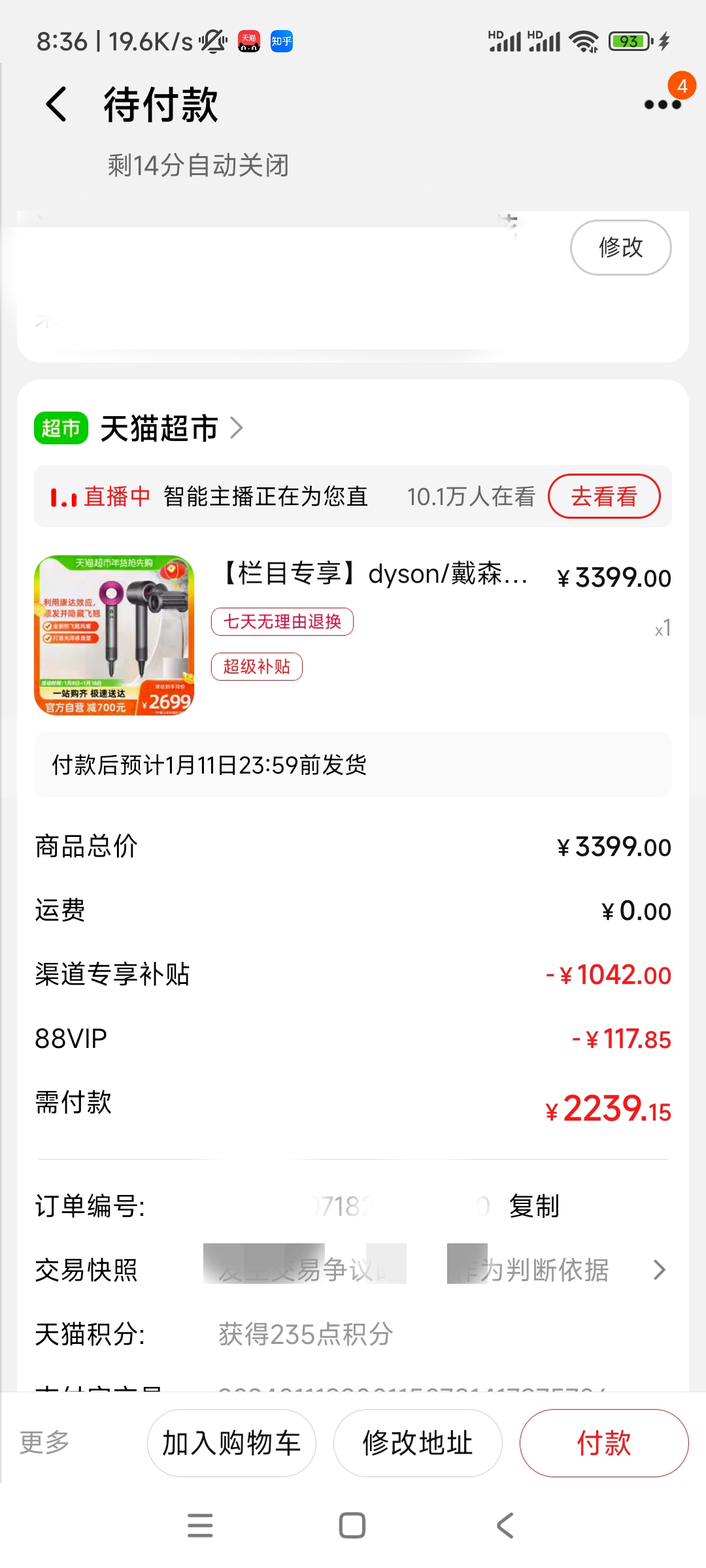Tap 去看看 to watch the livestream

click(x=604, y=497)
